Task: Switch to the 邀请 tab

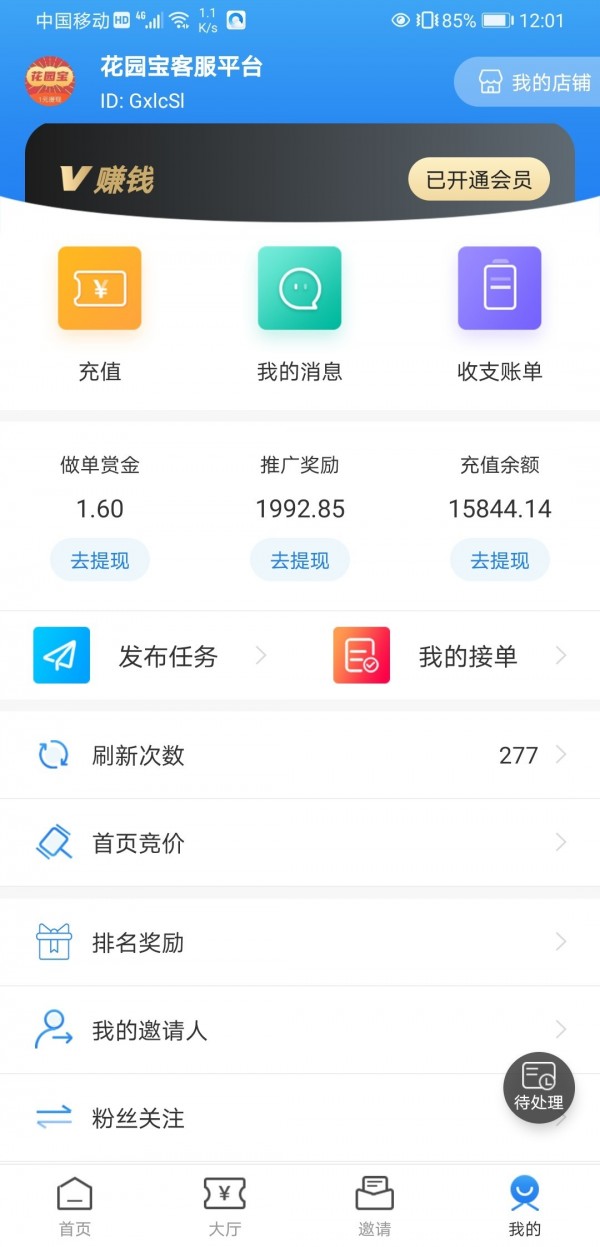Action: pyautogui.click(x=375, y=1206)
